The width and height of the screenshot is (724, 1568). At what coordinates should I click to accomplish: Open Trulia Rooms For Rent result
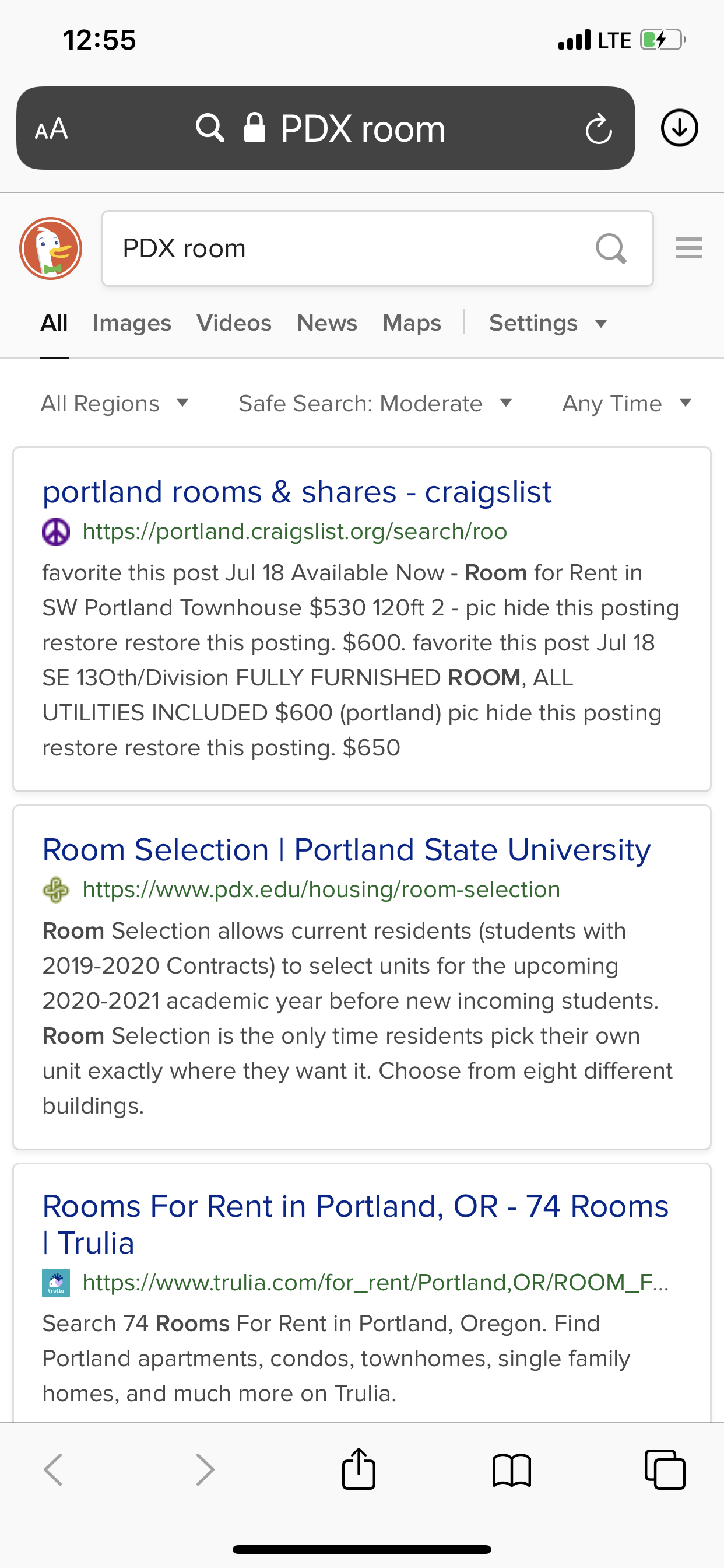356,1224
